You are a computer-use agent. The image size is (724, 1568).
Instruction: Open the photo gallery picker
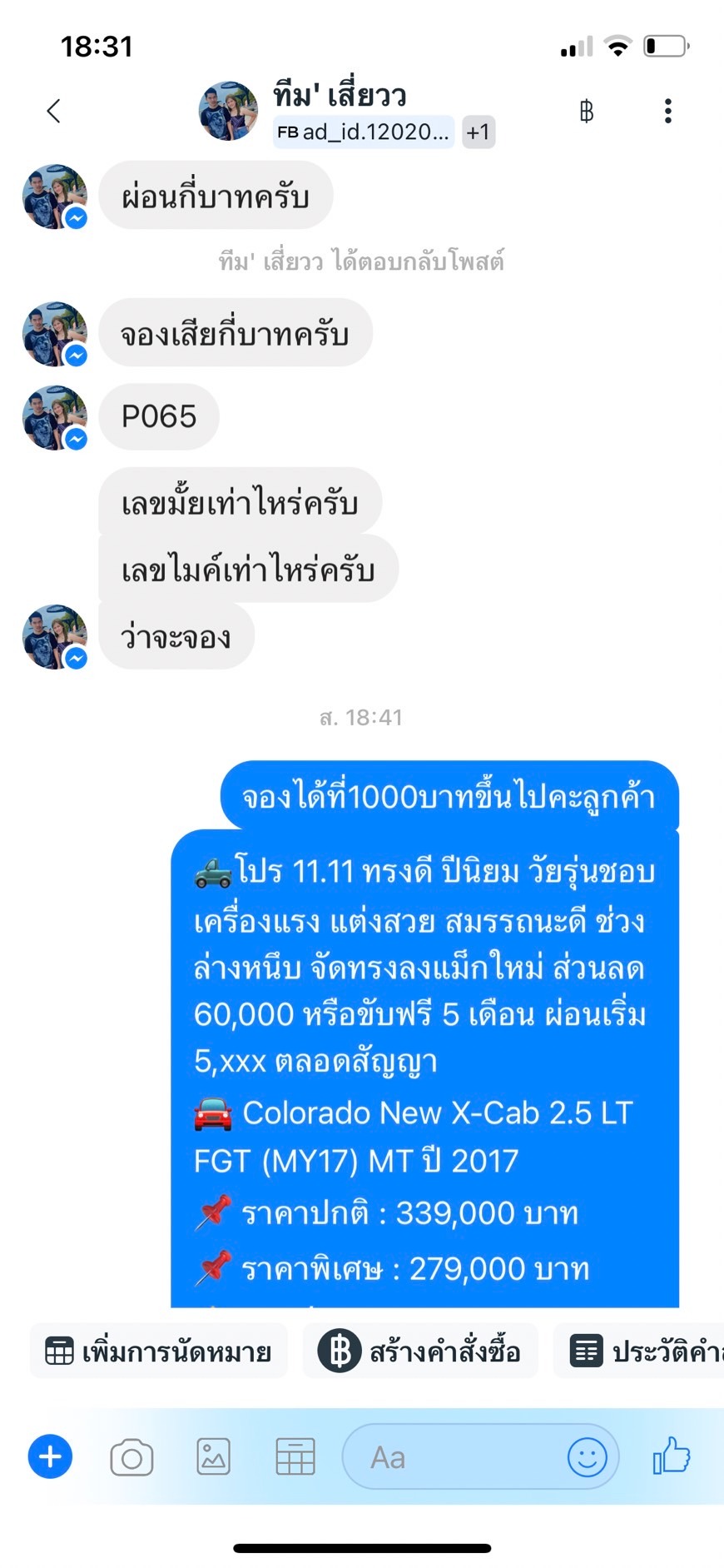(213, 1457)
